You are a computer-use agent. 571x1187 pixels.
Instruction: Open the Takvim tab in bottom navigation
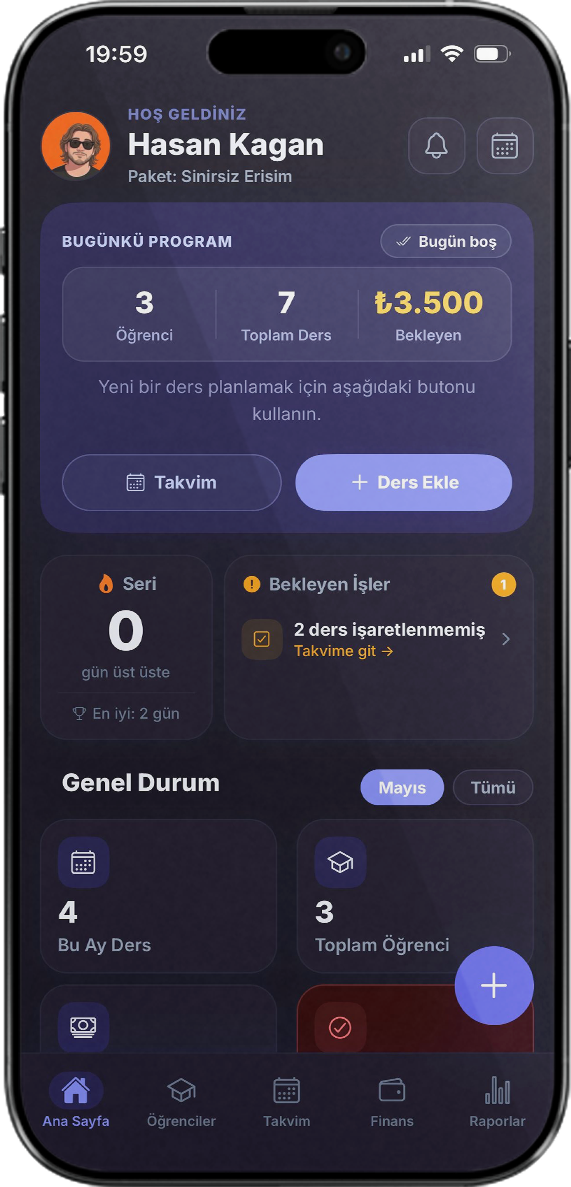[286, 1101]
